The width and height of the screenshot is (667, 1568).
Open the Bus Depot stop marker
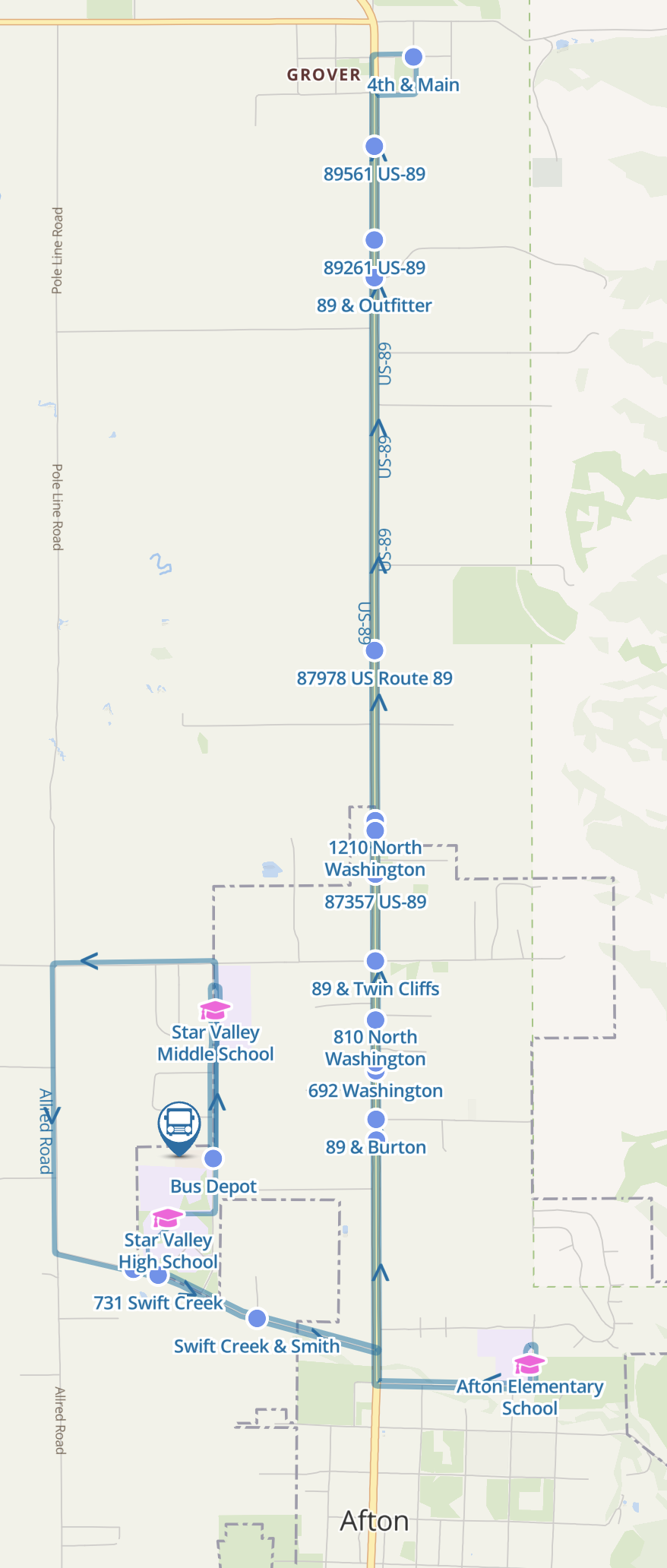click(x=213, y=1158)
